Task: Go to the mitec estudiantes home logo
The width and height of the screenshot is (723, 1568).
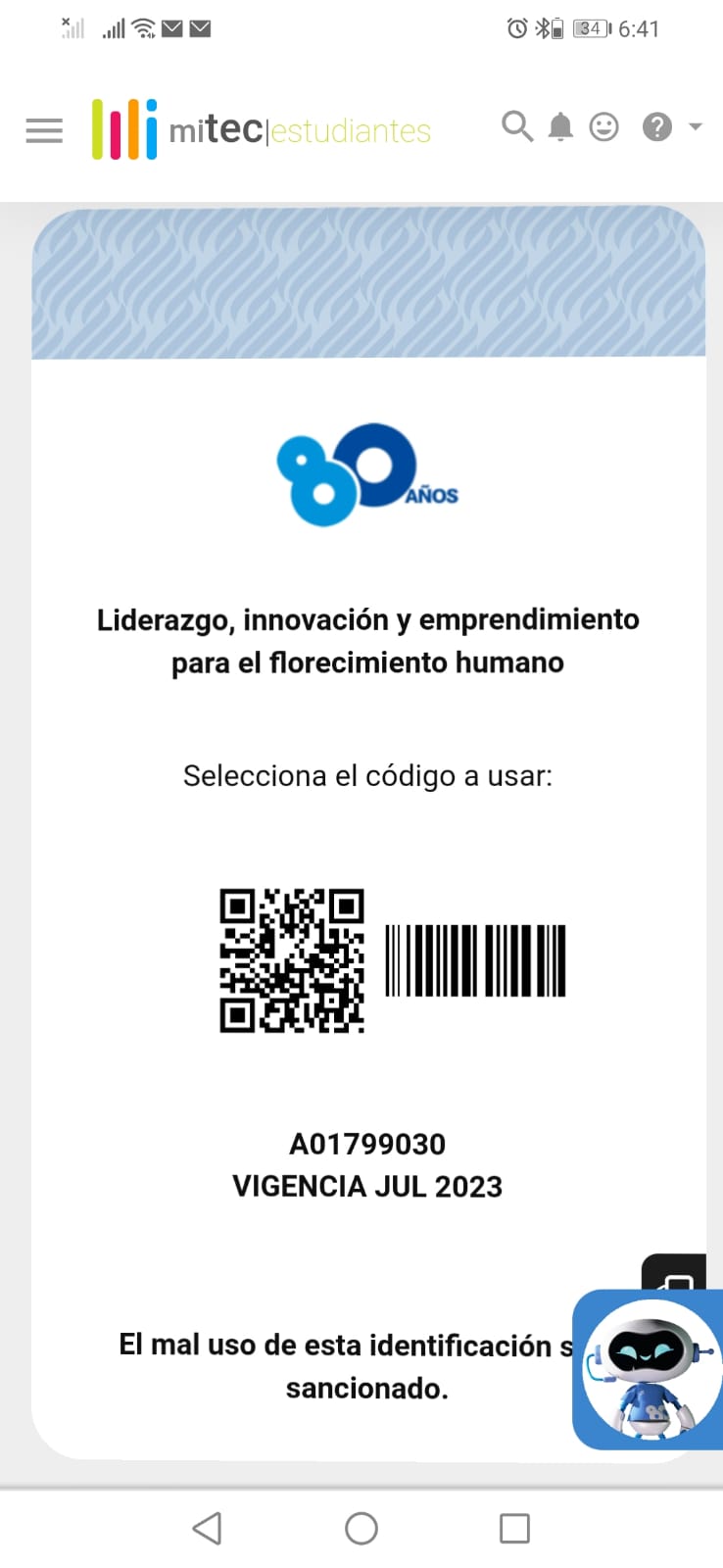Action: [x=262, y=129]
